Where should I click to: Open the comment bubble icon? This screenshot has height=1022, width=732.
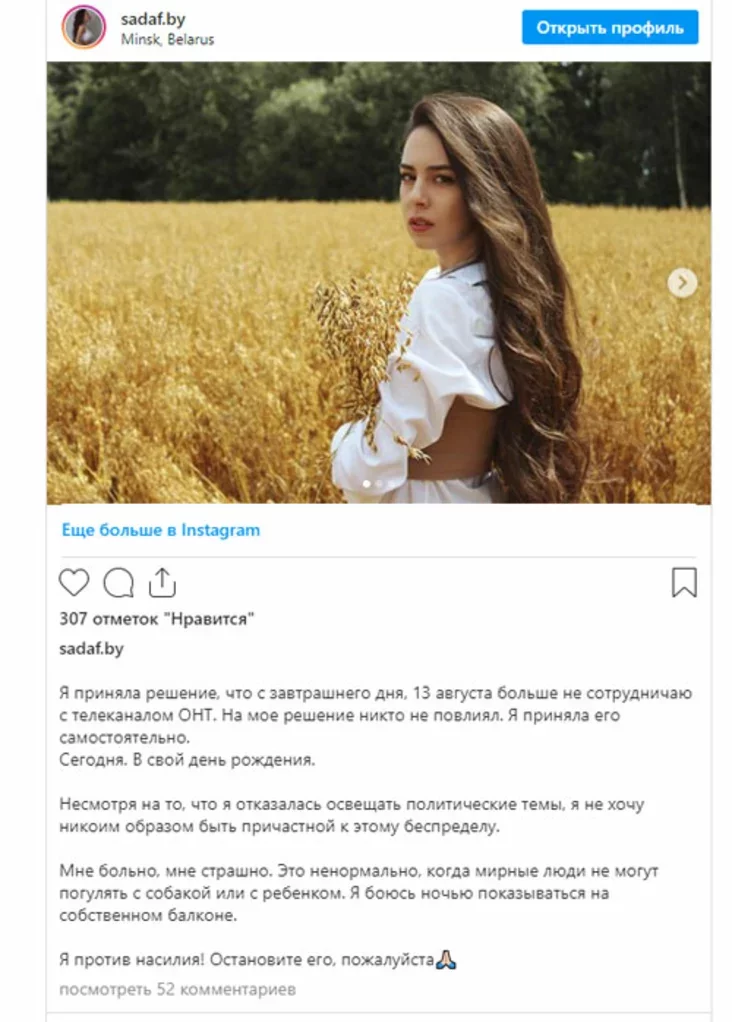point(119,582)
